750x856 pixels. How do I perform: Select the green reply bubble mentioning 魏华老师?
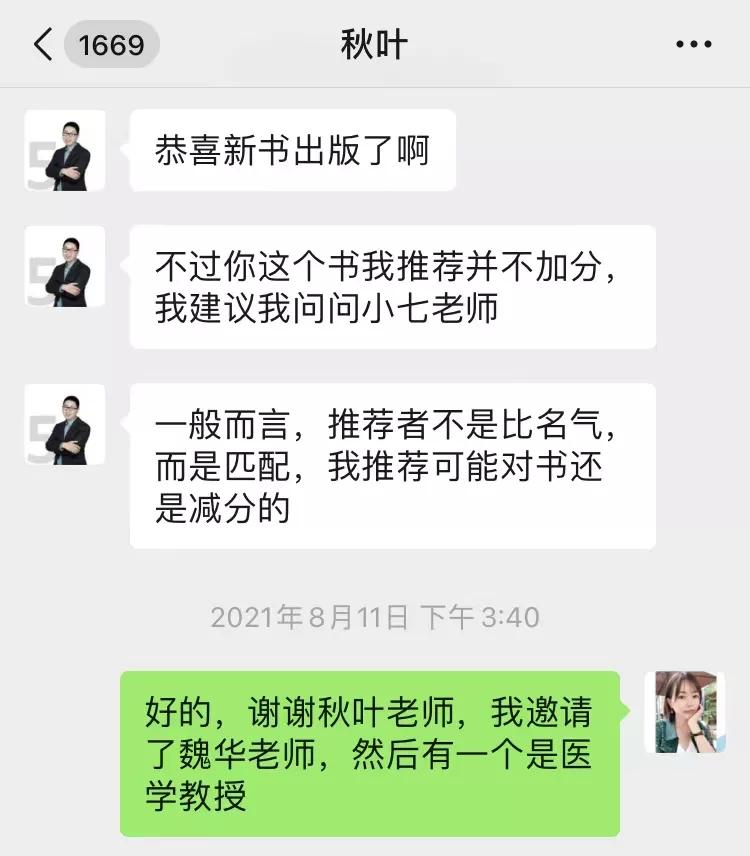pyautogui.click(x=370, y=748)
